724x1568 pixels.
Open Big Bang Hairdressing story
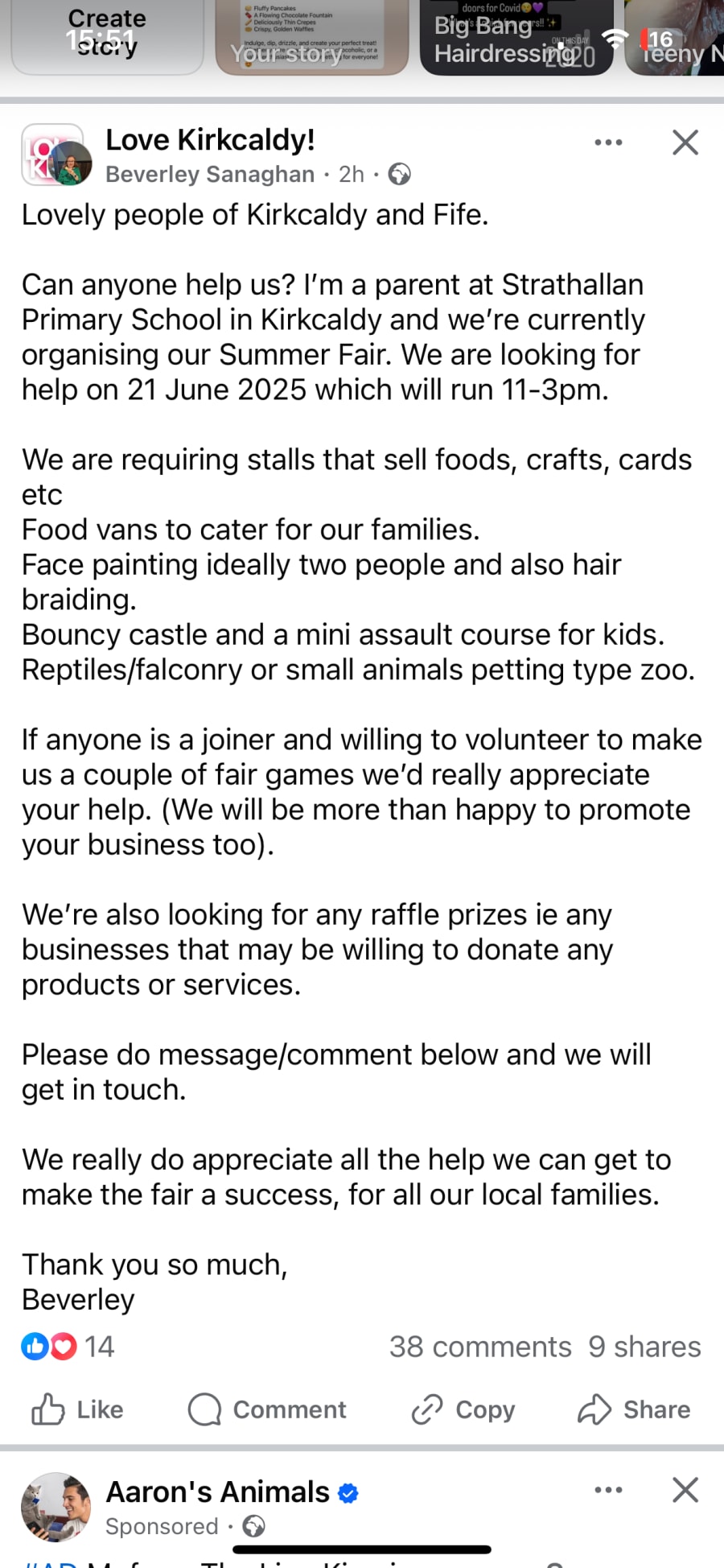click(516, 37)
